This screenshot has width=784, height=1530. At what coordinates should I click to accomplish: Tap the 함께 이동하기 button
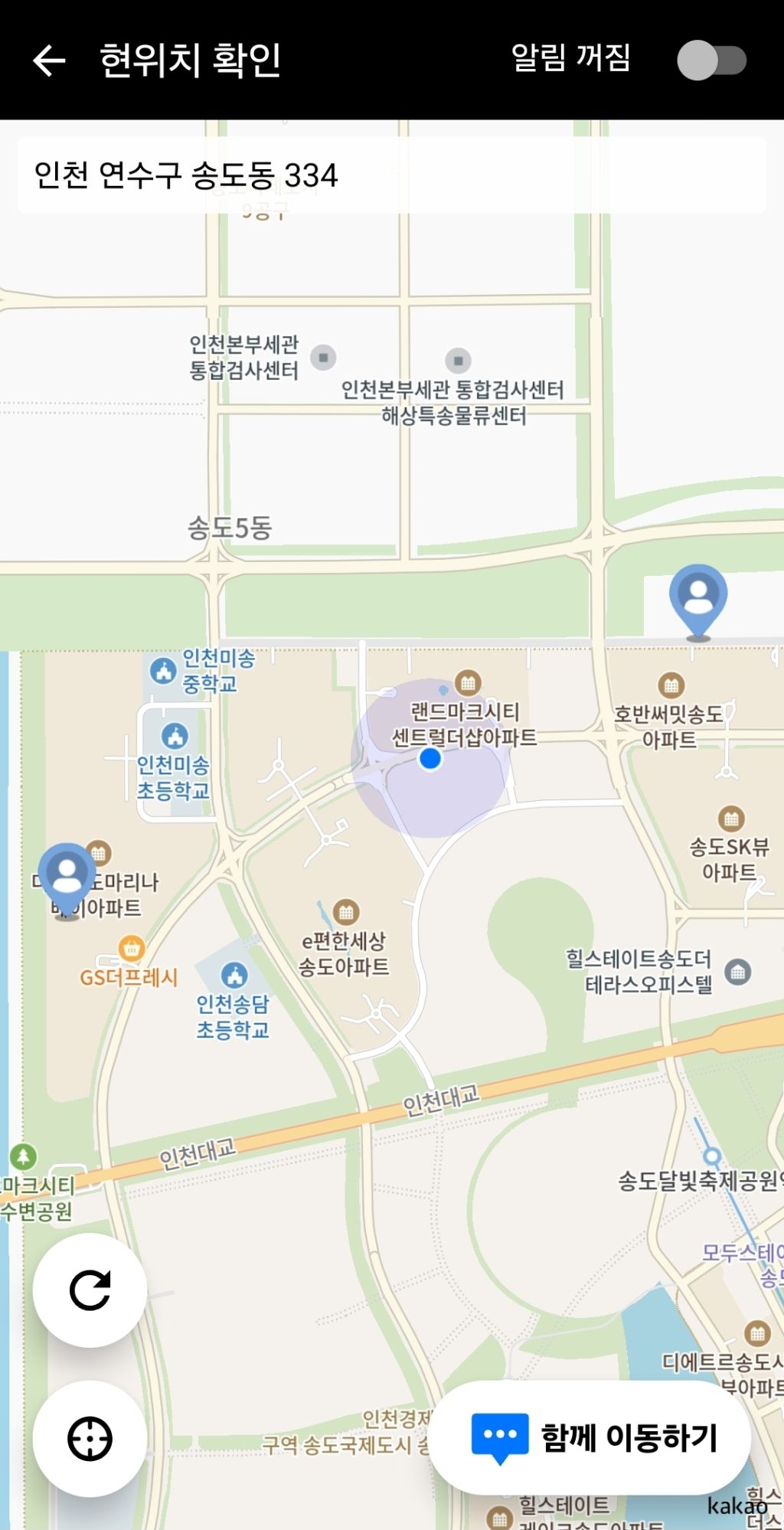coord(590,1437)
